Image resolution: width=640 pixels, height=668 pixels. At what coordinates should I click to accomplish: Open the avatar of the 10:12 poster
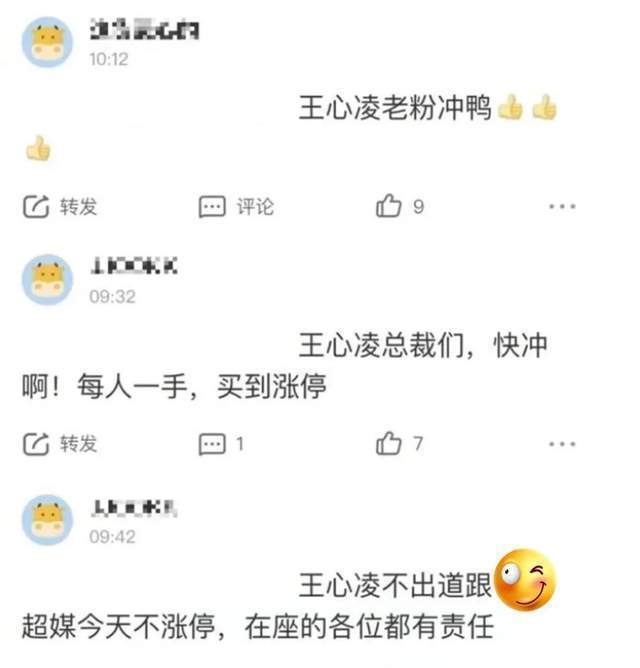pyautogui.click(x=47, y=42)
